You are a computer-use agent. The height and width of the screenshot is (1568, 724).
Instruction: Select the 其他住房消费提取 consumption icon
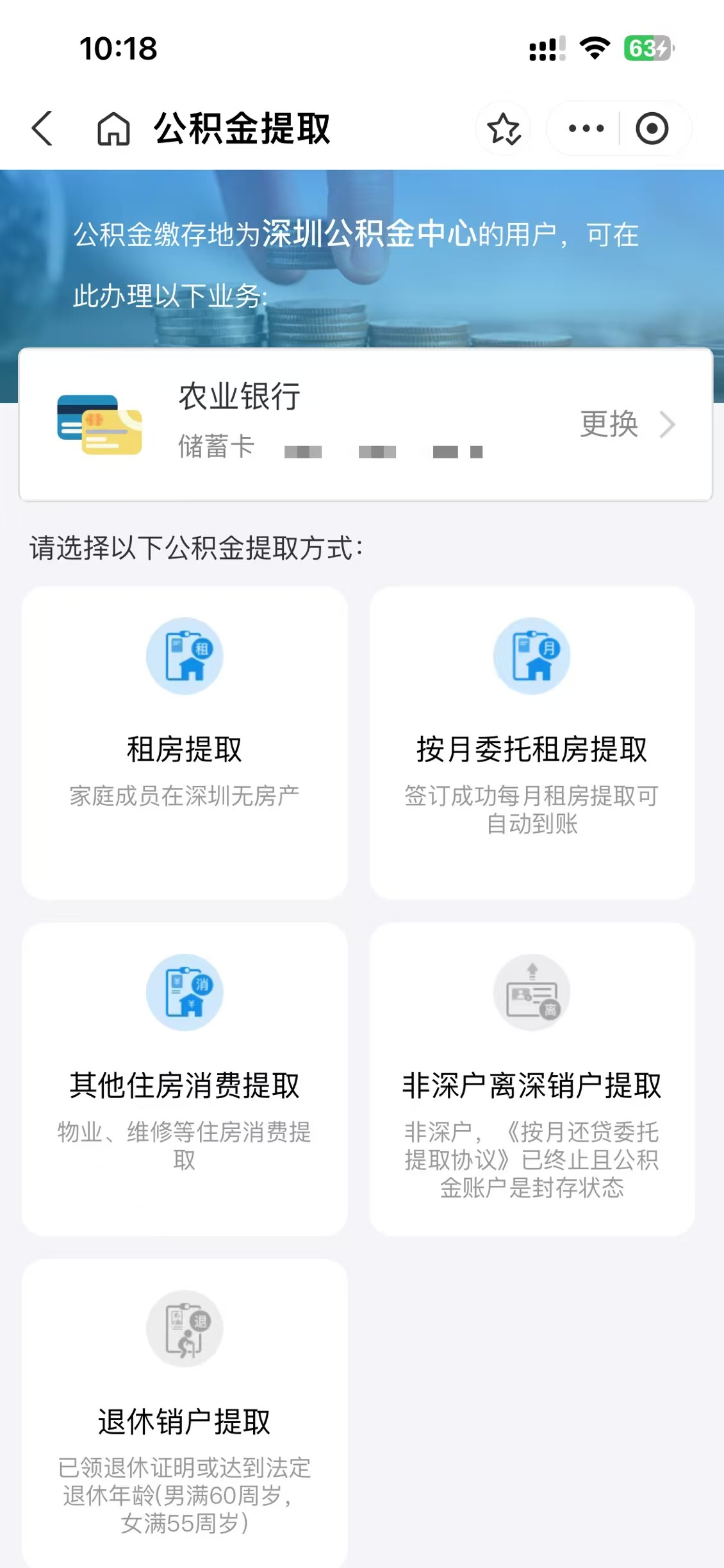tap(185, 991)
